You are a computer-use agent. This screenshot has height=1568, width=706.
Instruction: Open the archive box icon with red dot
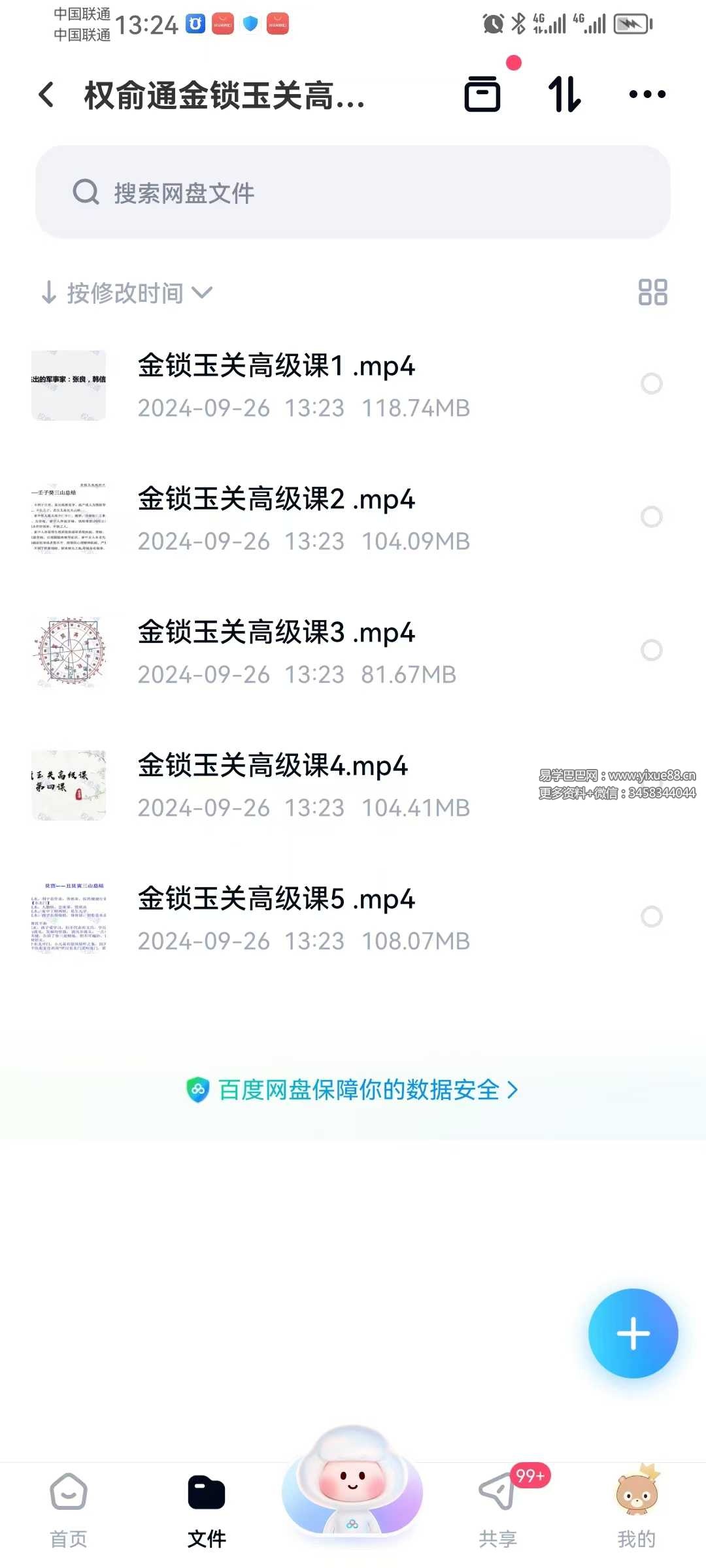pyautogui.click(x=483, y=95)
